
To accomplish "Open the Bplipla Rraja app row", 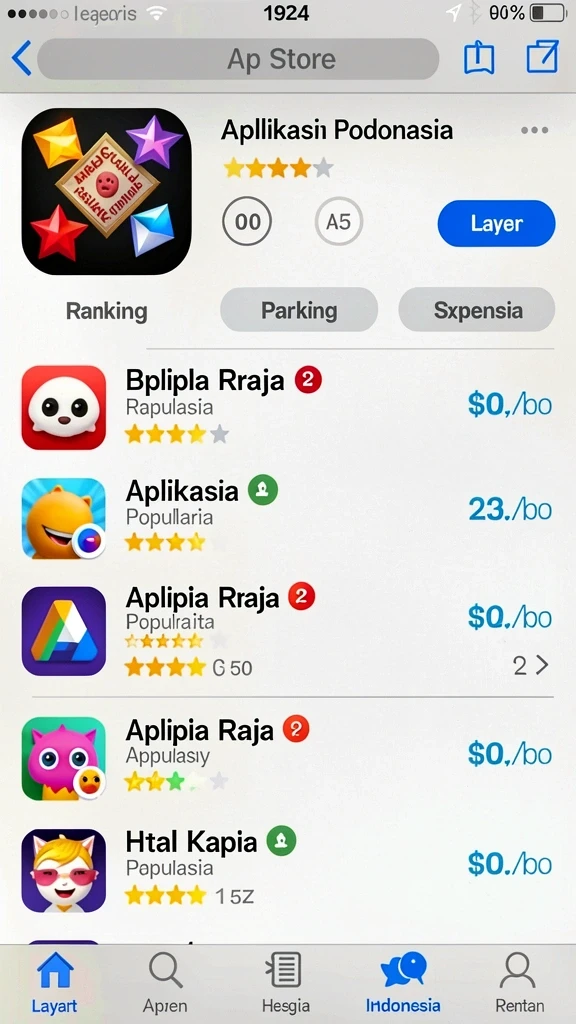I will coord(288,407).
